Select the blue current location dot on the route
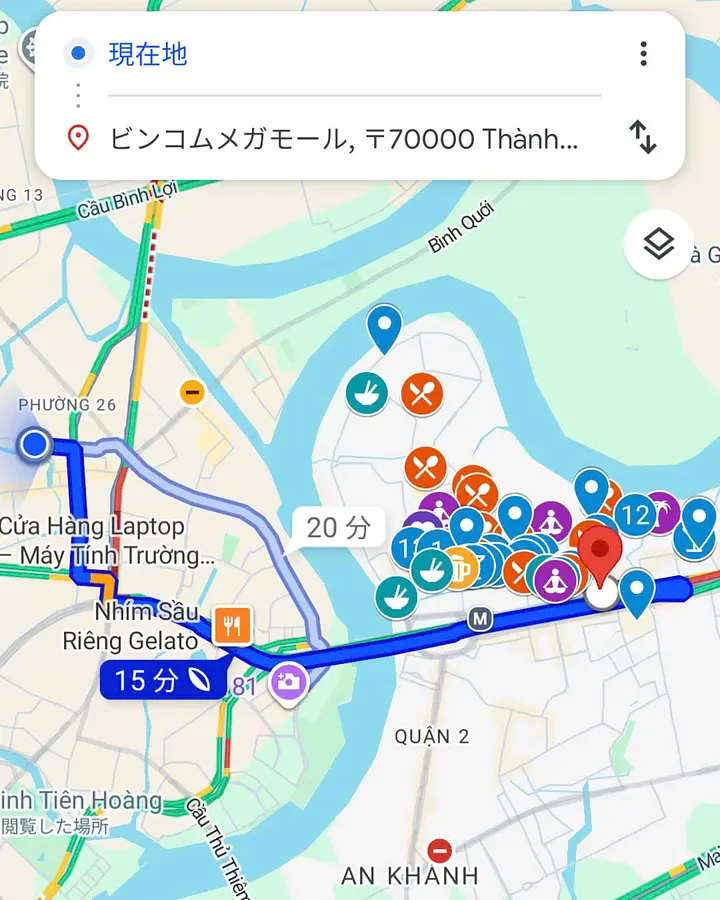 point(34,444)
